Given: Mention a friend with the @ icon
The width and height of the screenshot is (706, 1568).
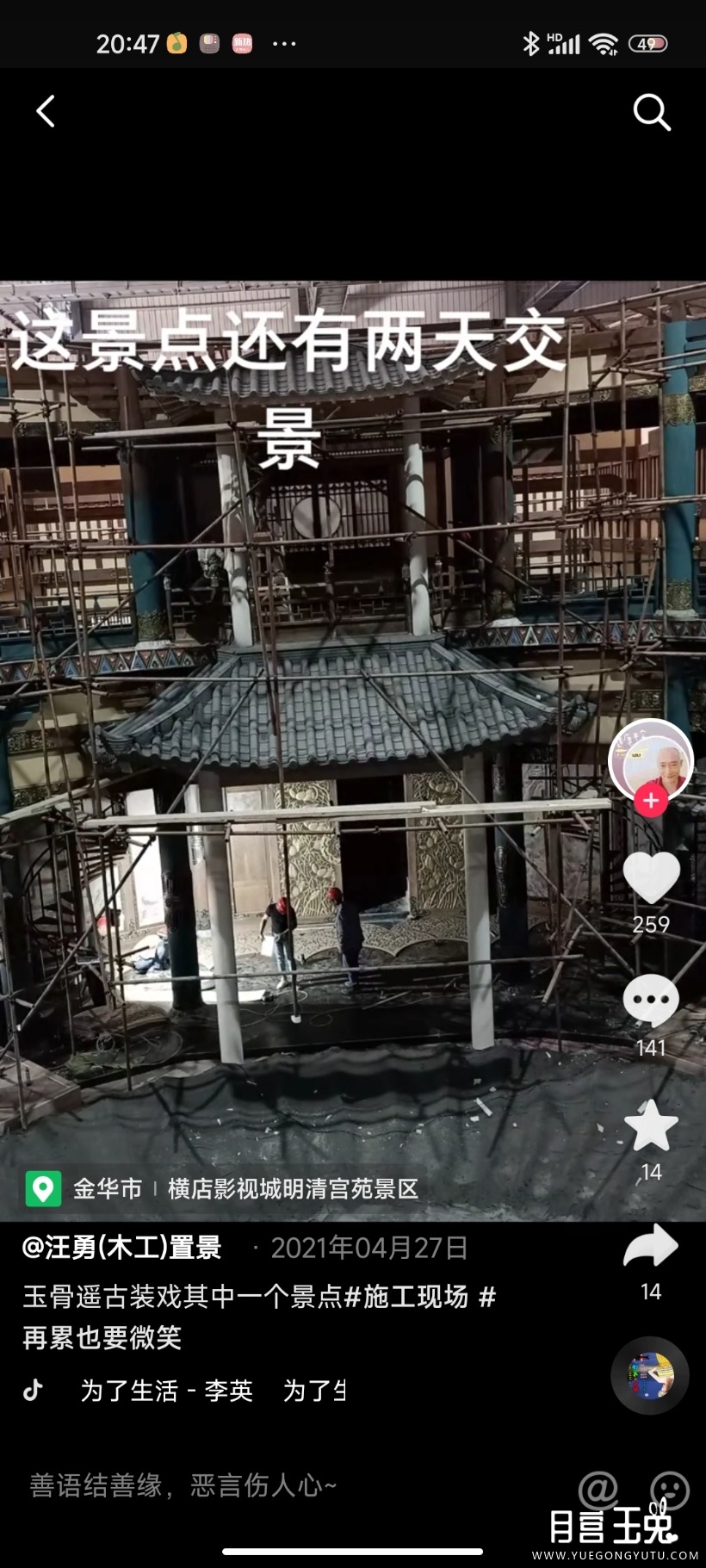Looking at the screenshot, I should (598, 1487).
